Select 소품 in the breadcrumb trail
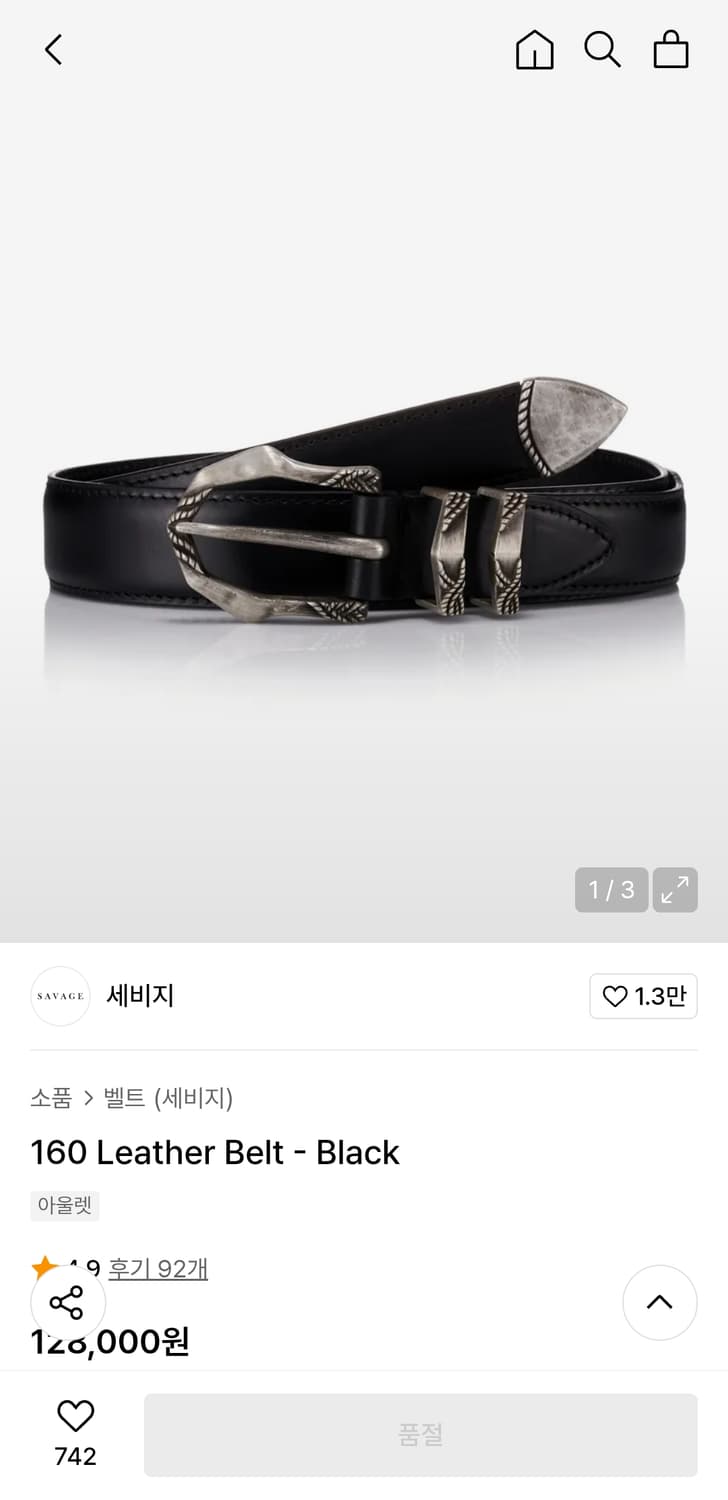The image size is (728, 1500). pos(48,1098)
